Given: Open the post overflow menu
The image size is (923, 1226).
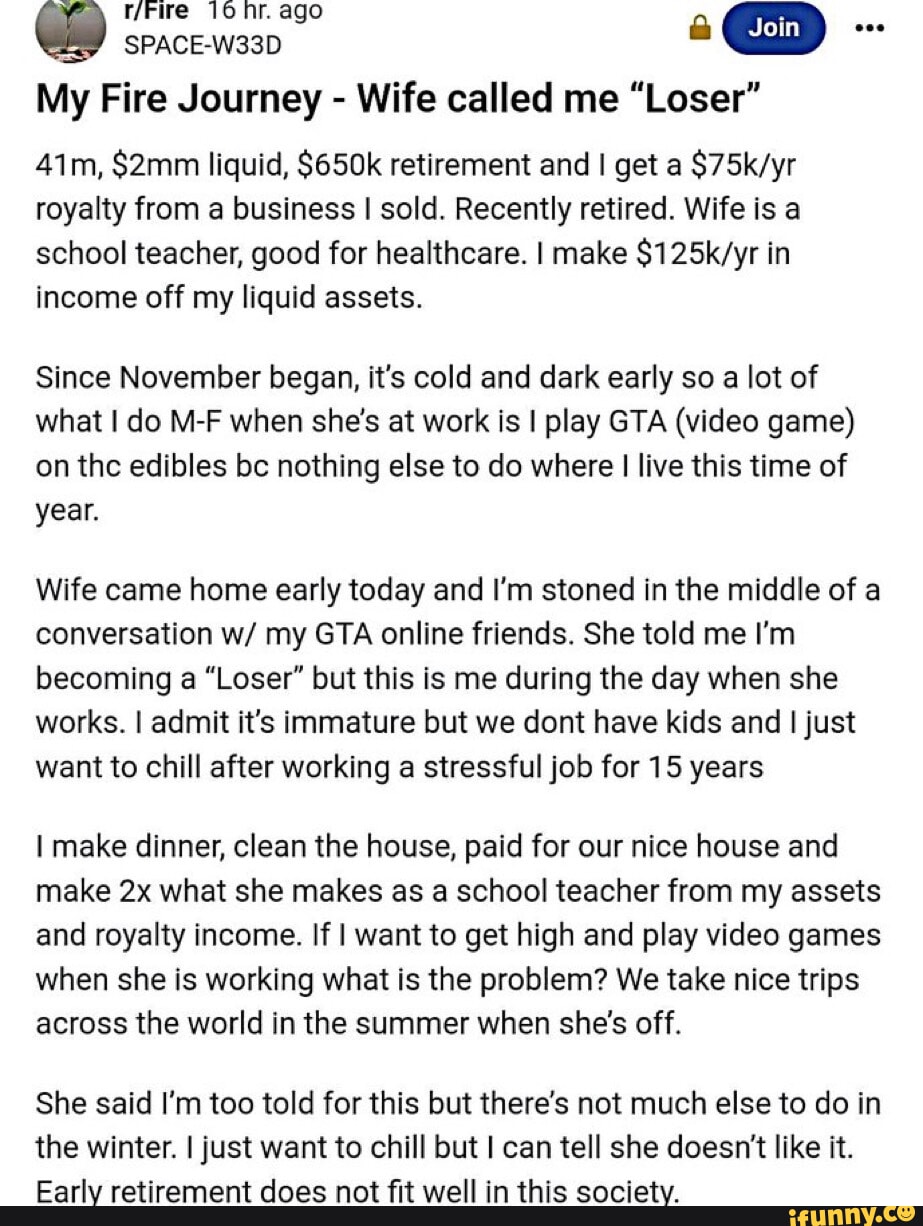Looking at the screenshot, I should click(x=869, y=27).
